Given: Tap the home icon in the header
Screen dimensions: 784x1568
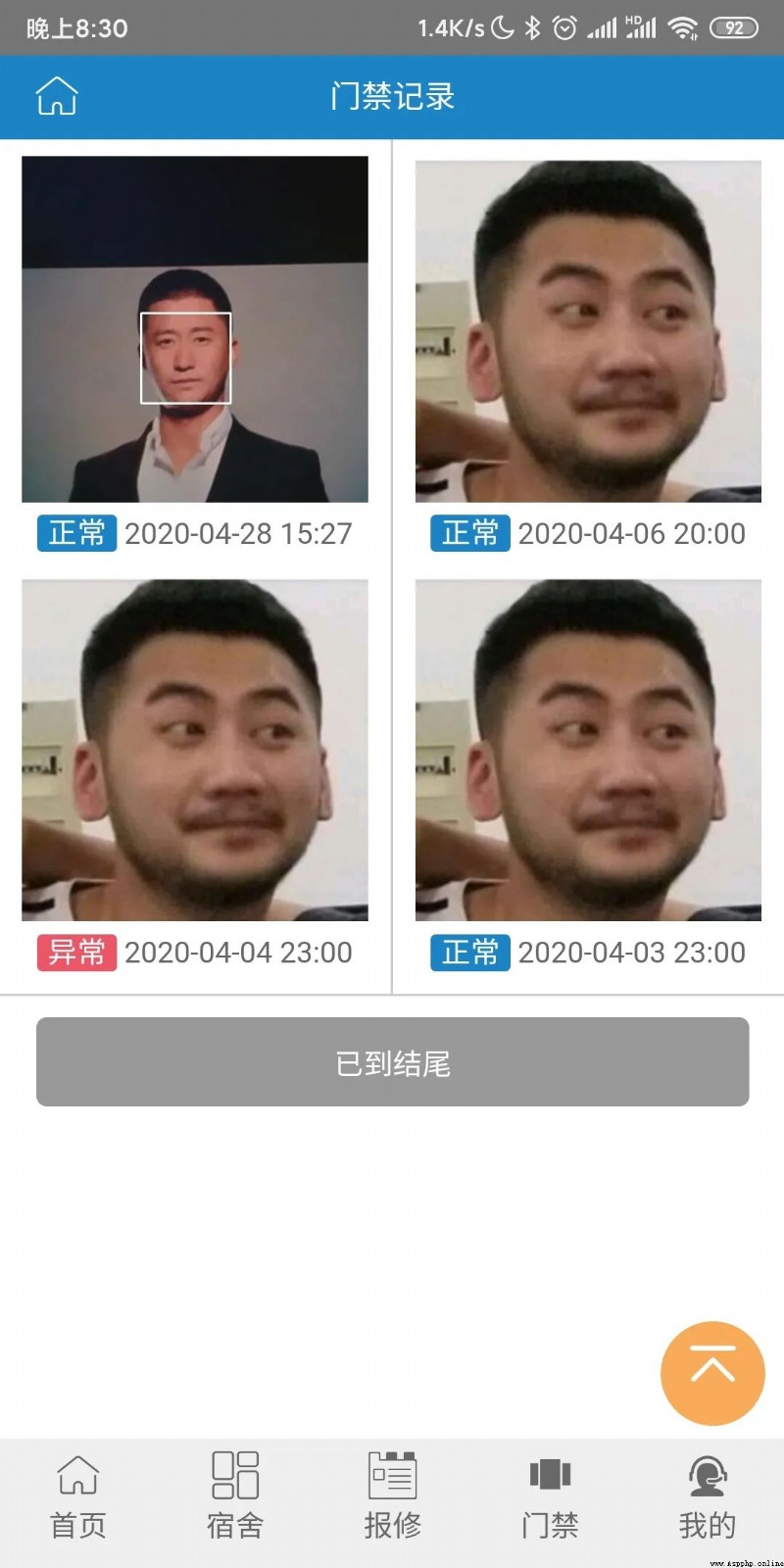Looking at the screenshot, I should (57, 96).
